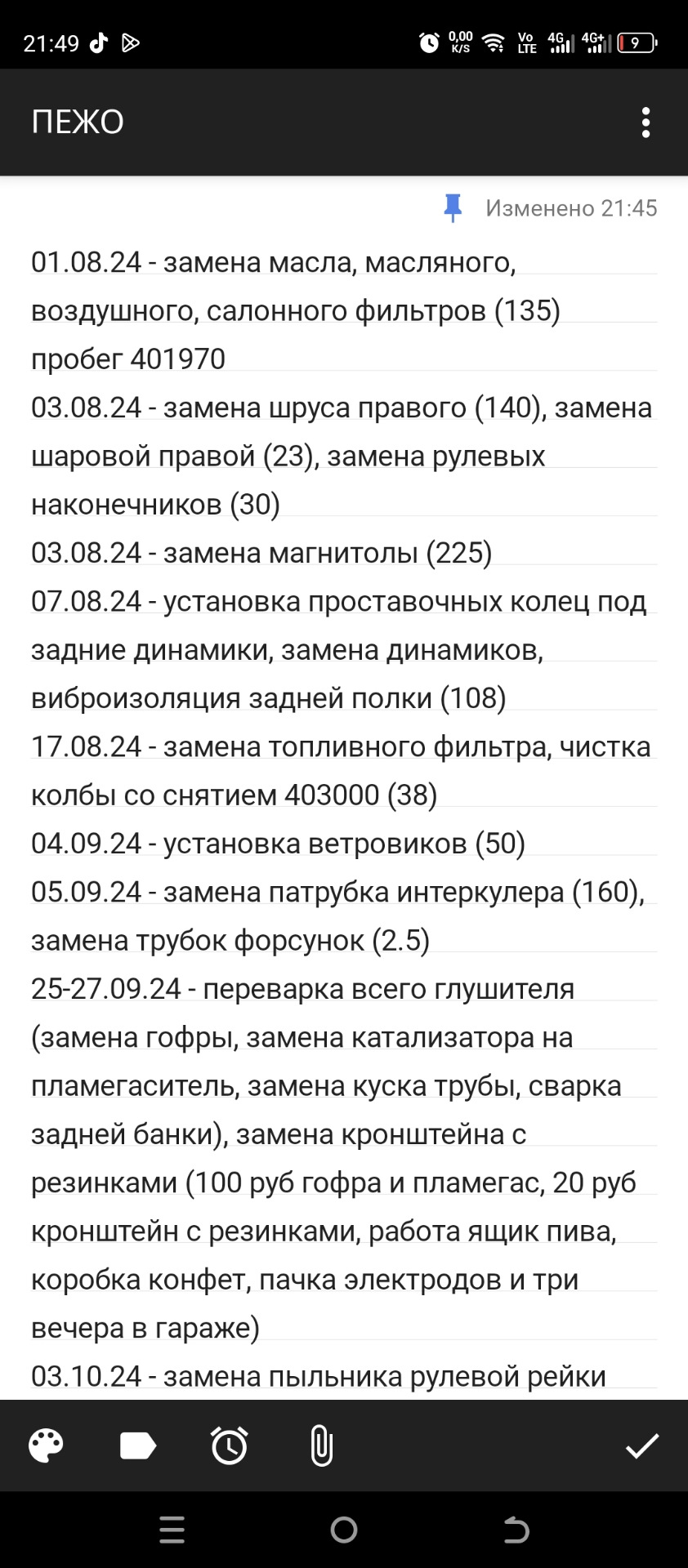
Task: Attach a file with the paperclip icon
Action: (322, 1446)
